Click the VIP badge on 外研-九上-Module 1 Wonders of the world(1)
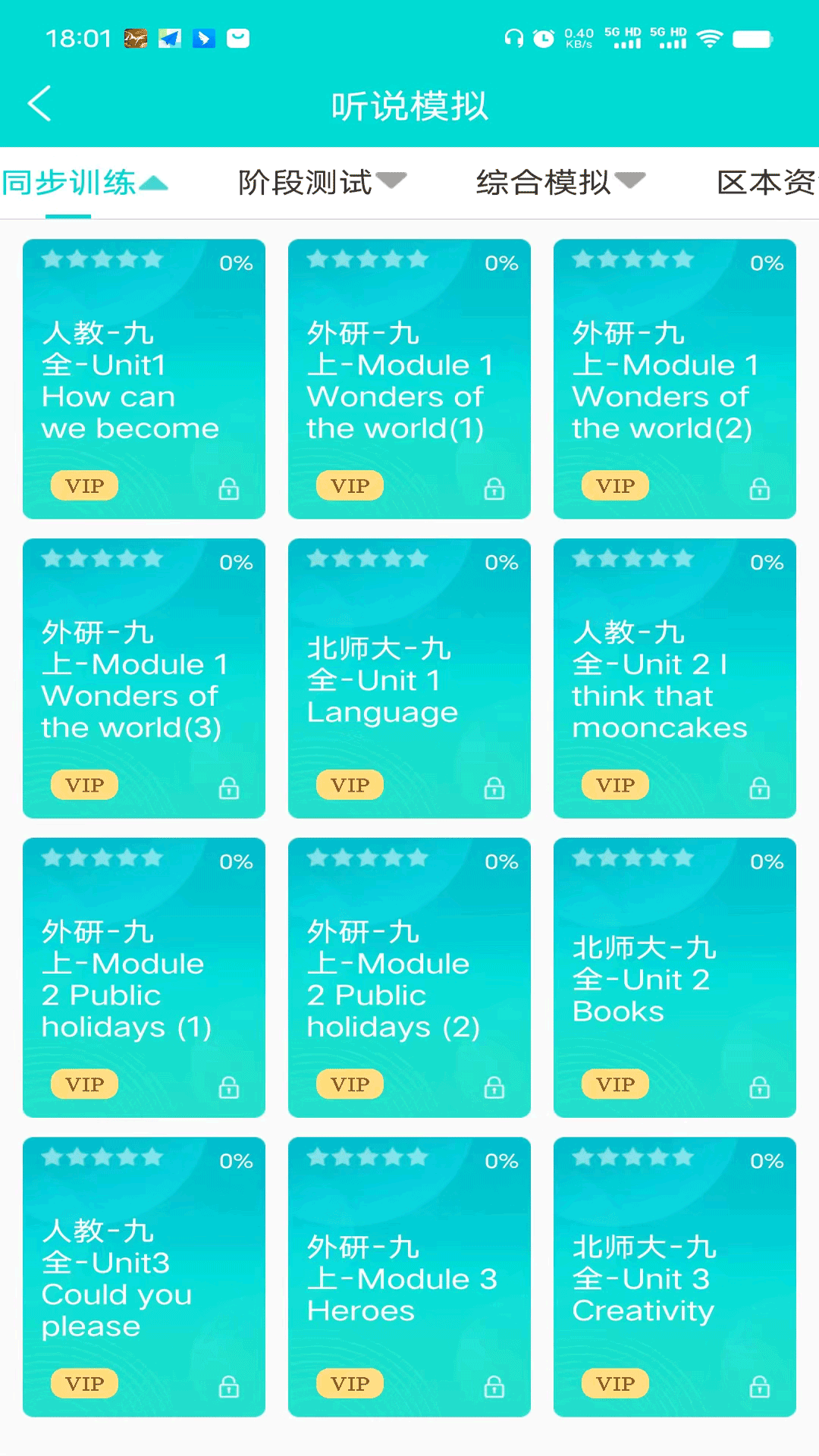 (x=349, y=485)
